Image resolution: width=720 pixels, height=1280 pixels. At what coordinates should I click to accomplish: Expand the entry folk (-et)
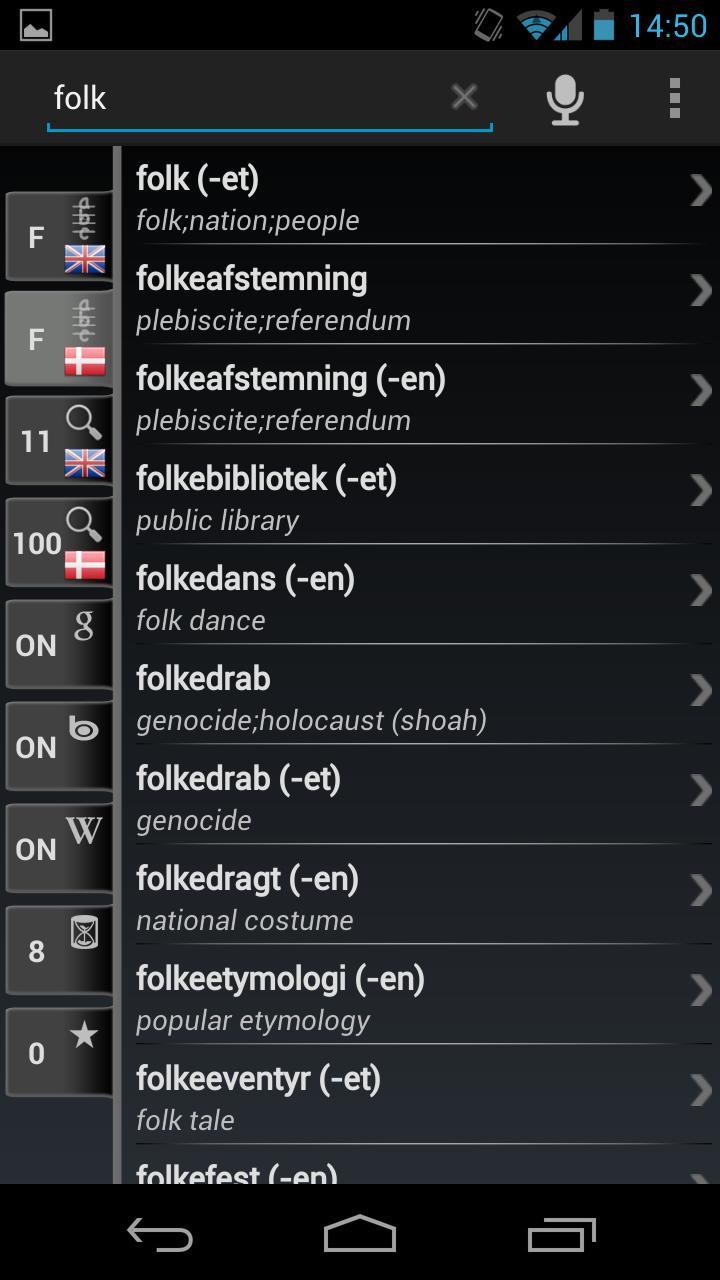click(x=420, y=195)
